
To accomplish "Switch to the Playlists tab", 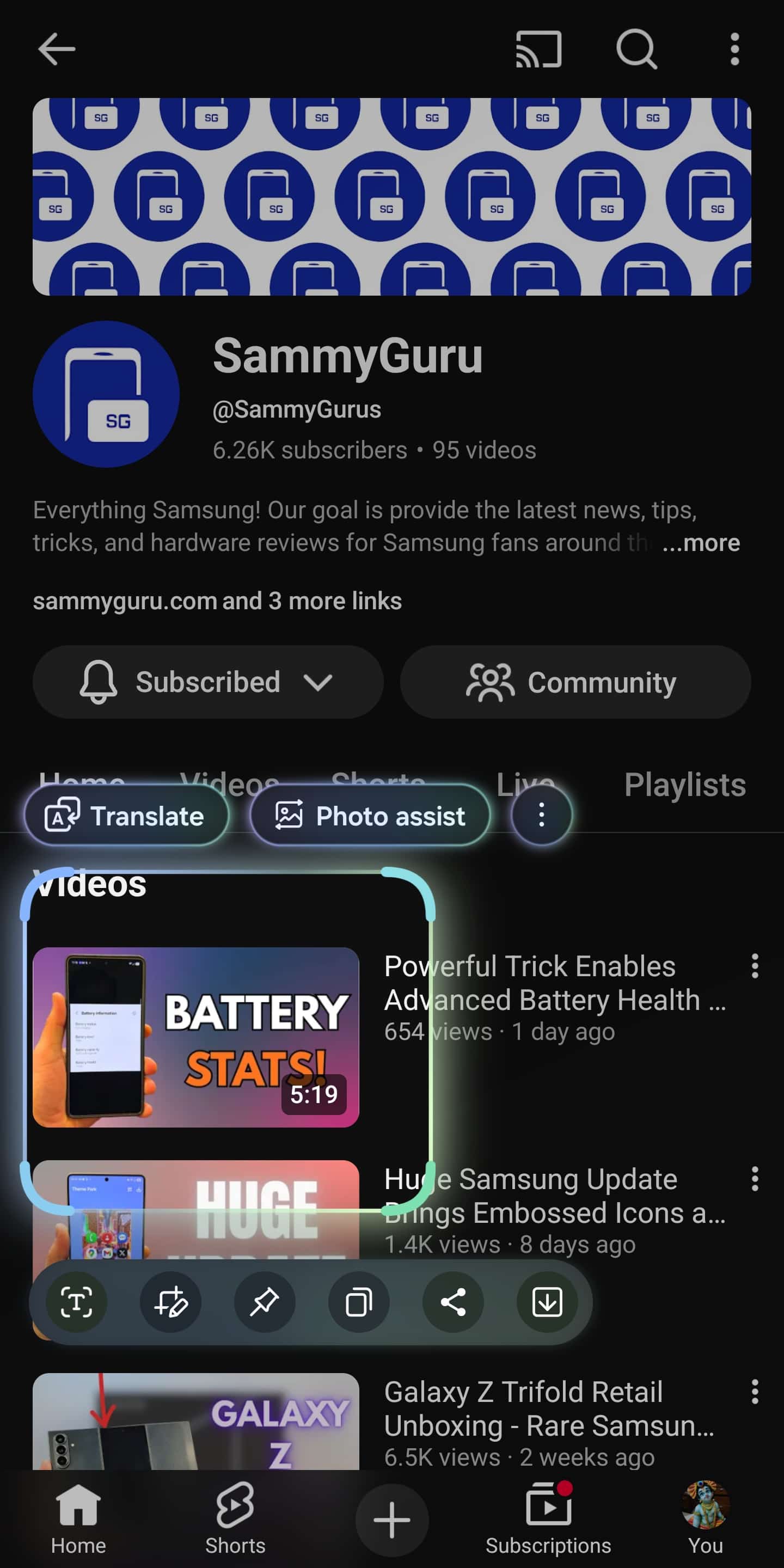I will click(685, 784).
